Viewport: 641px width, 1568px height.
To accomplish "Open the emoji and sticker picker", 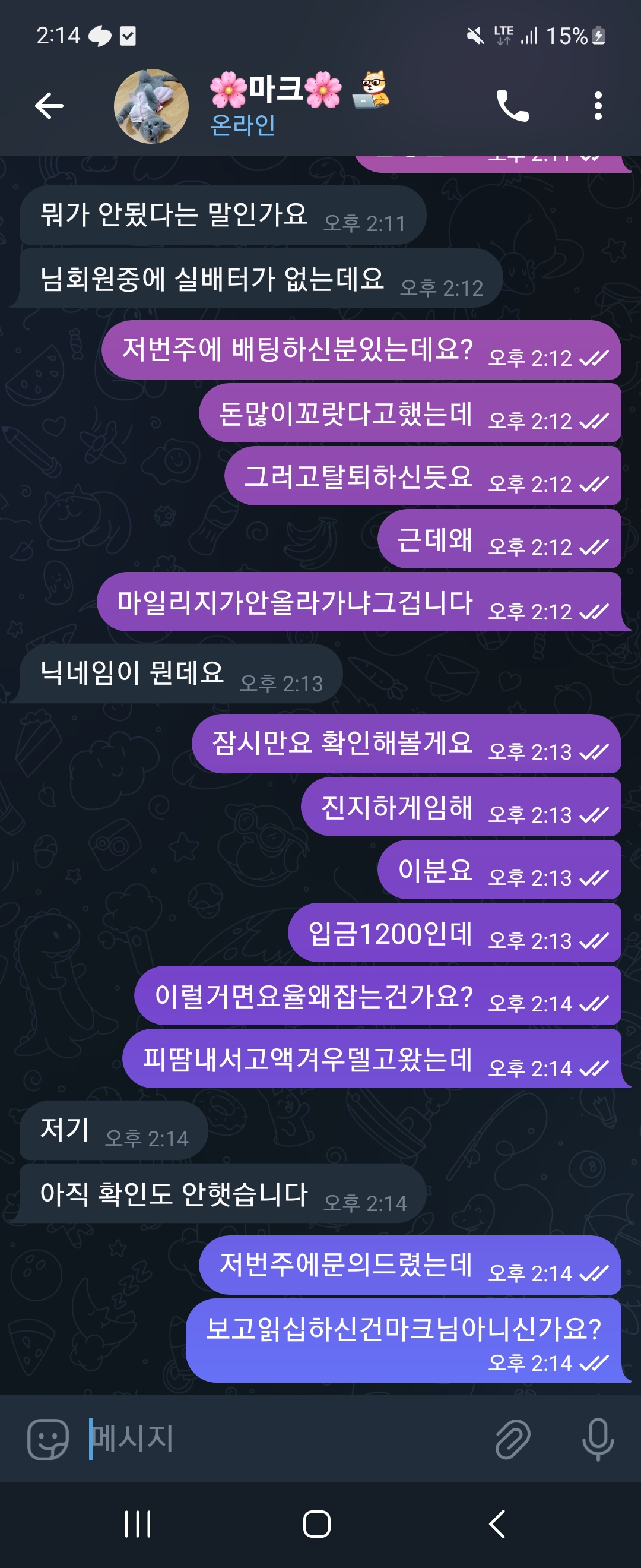I will [x=47, y=1439].
